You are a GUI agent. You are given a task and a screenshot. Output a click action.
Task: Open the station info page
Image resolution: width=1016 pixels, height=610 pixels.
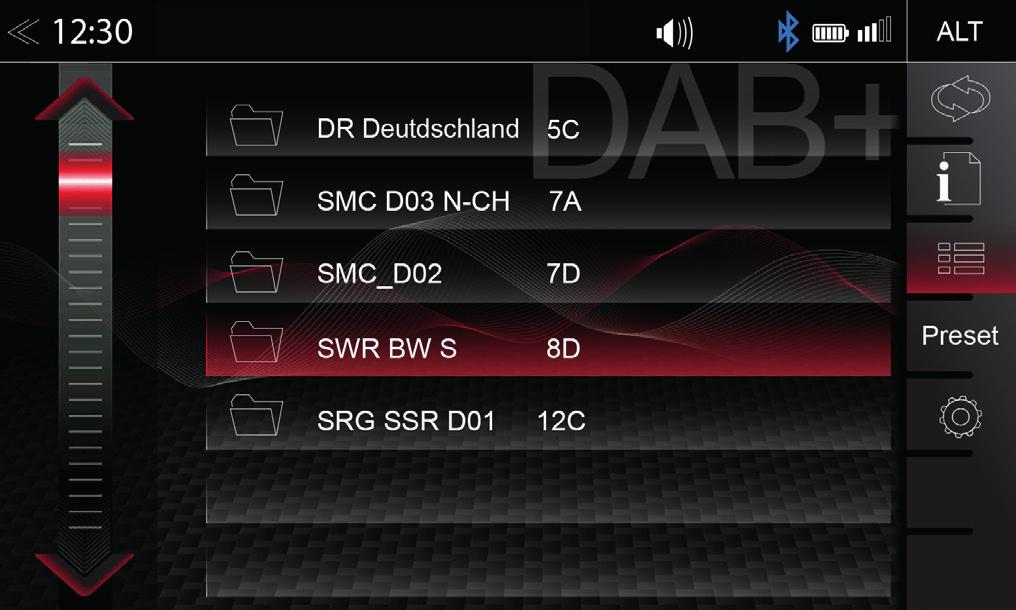pos(958,180)
